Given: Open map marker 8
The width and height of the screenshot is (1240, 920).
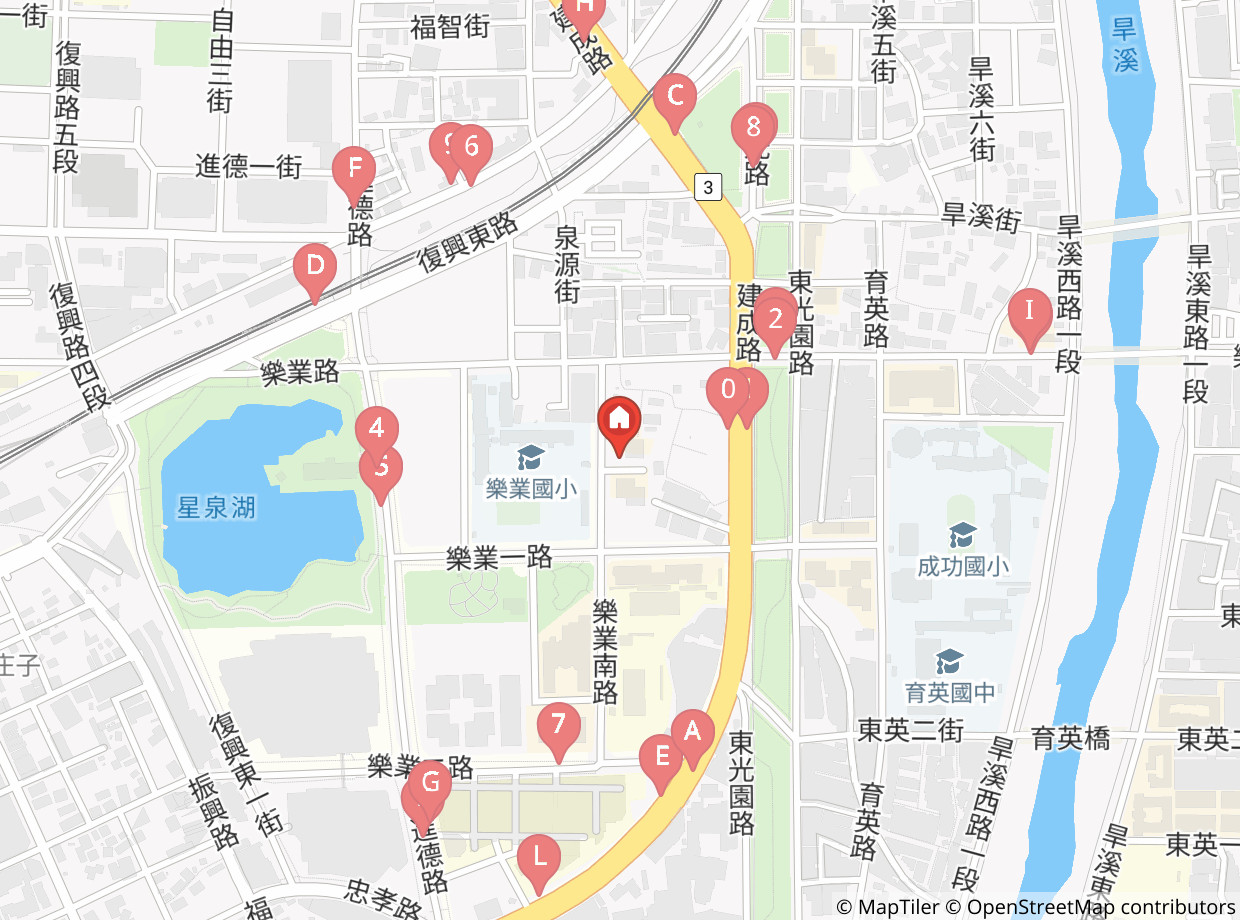Looking at the screenshot, I should 753,126.
